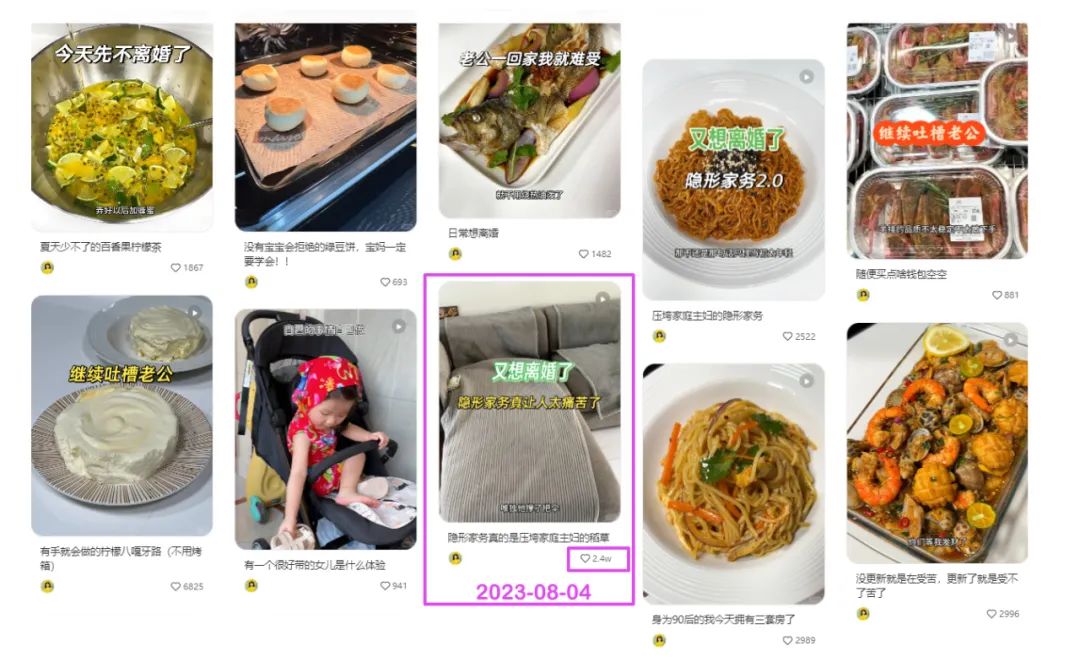1080x667 pixels.
Task: Like the 三套房 post with 2989 likes
Action: pos(789,640)
